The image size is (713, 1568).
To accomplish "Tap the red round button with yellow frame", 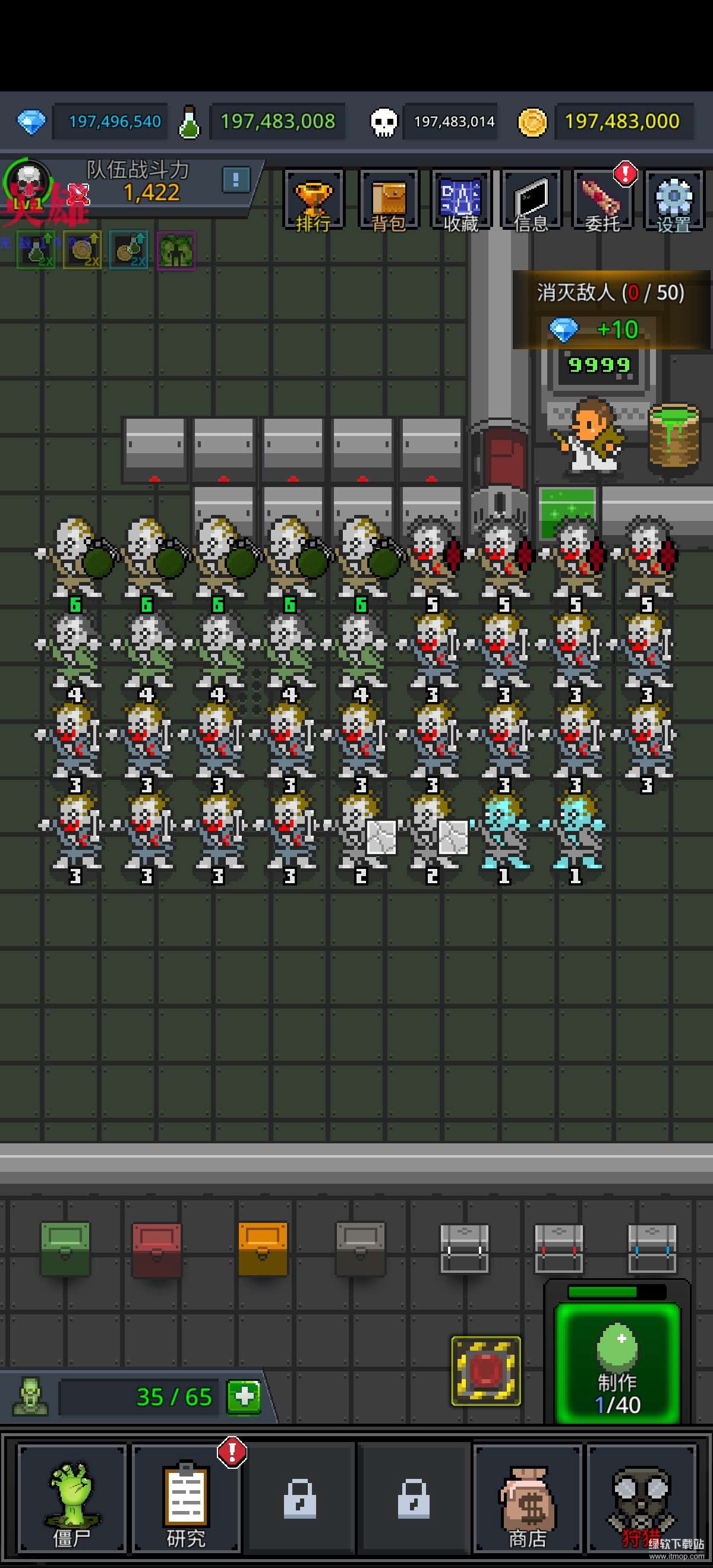I will tap(485, 1371).
